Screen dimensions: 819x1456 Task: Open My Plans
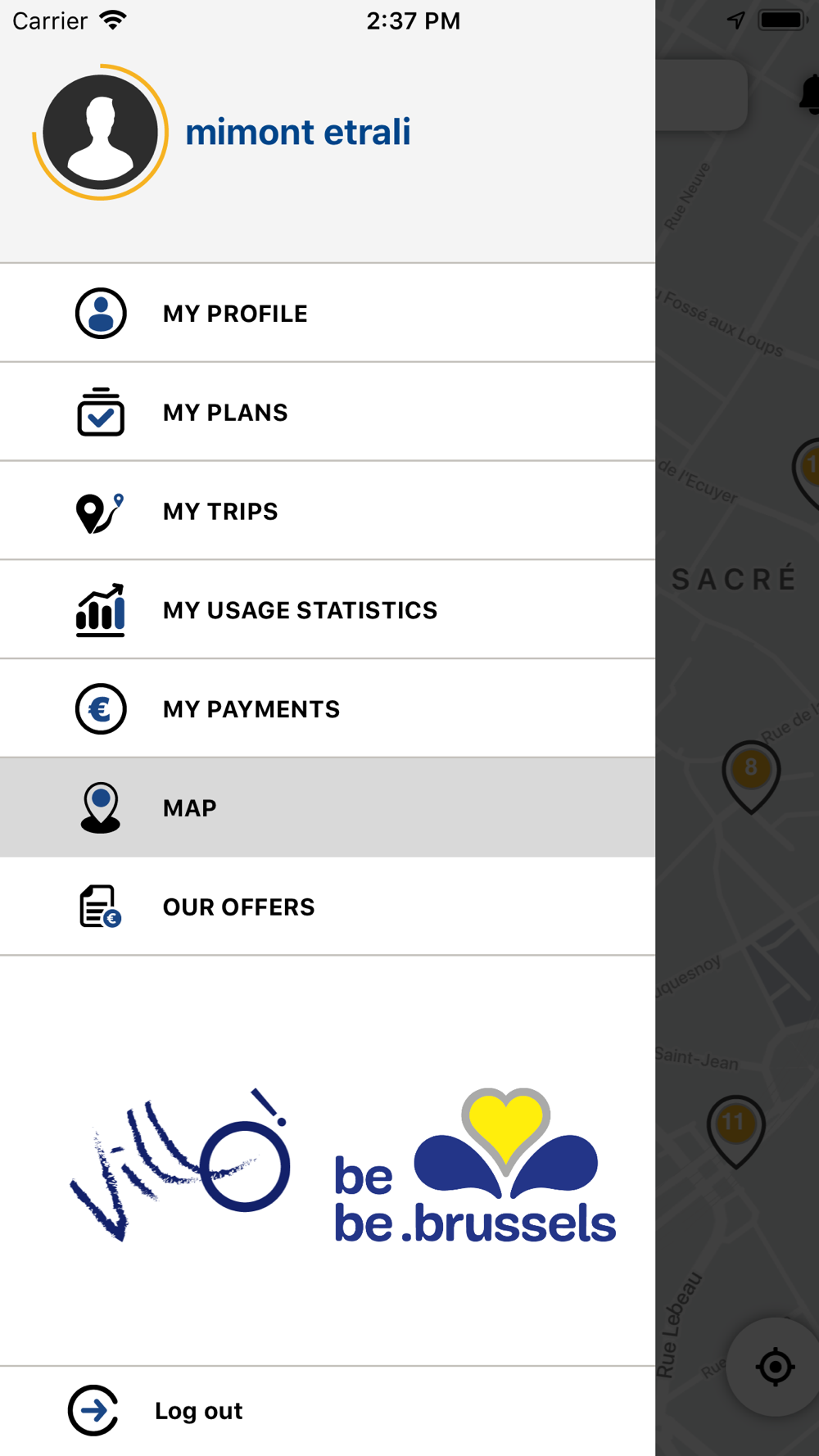click(328, 412)
